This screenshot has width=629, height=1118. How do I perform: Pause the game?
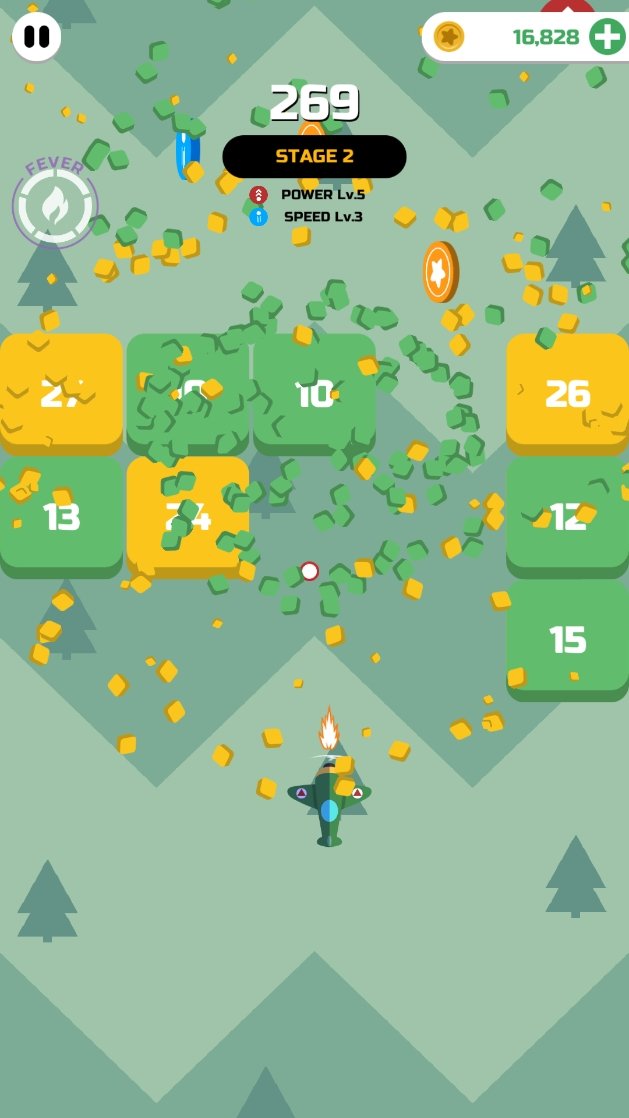[x=36, y=37]
